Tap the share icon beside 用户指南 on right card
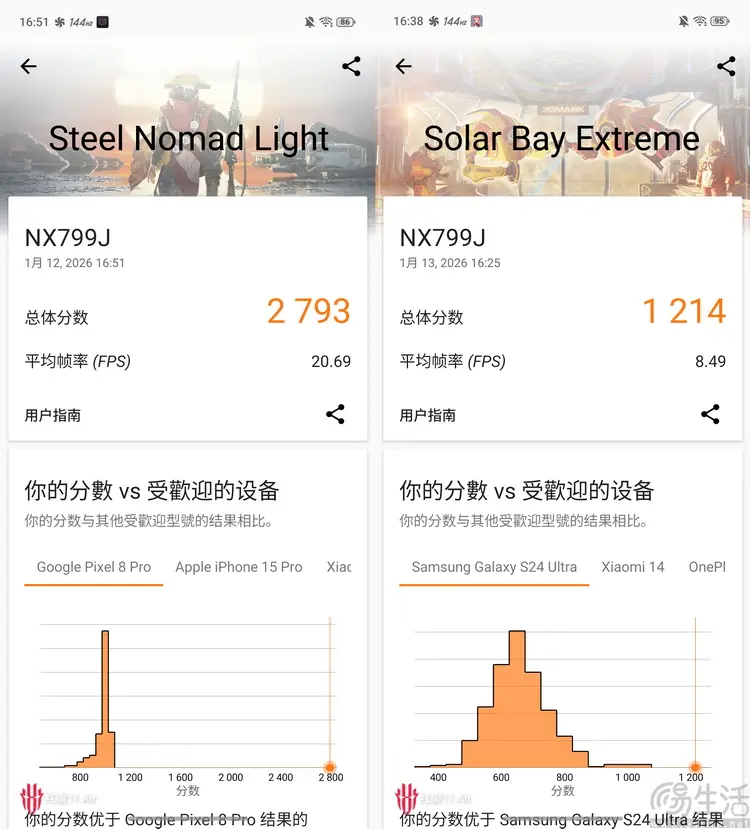750x829 pixels. click(710, 414)
